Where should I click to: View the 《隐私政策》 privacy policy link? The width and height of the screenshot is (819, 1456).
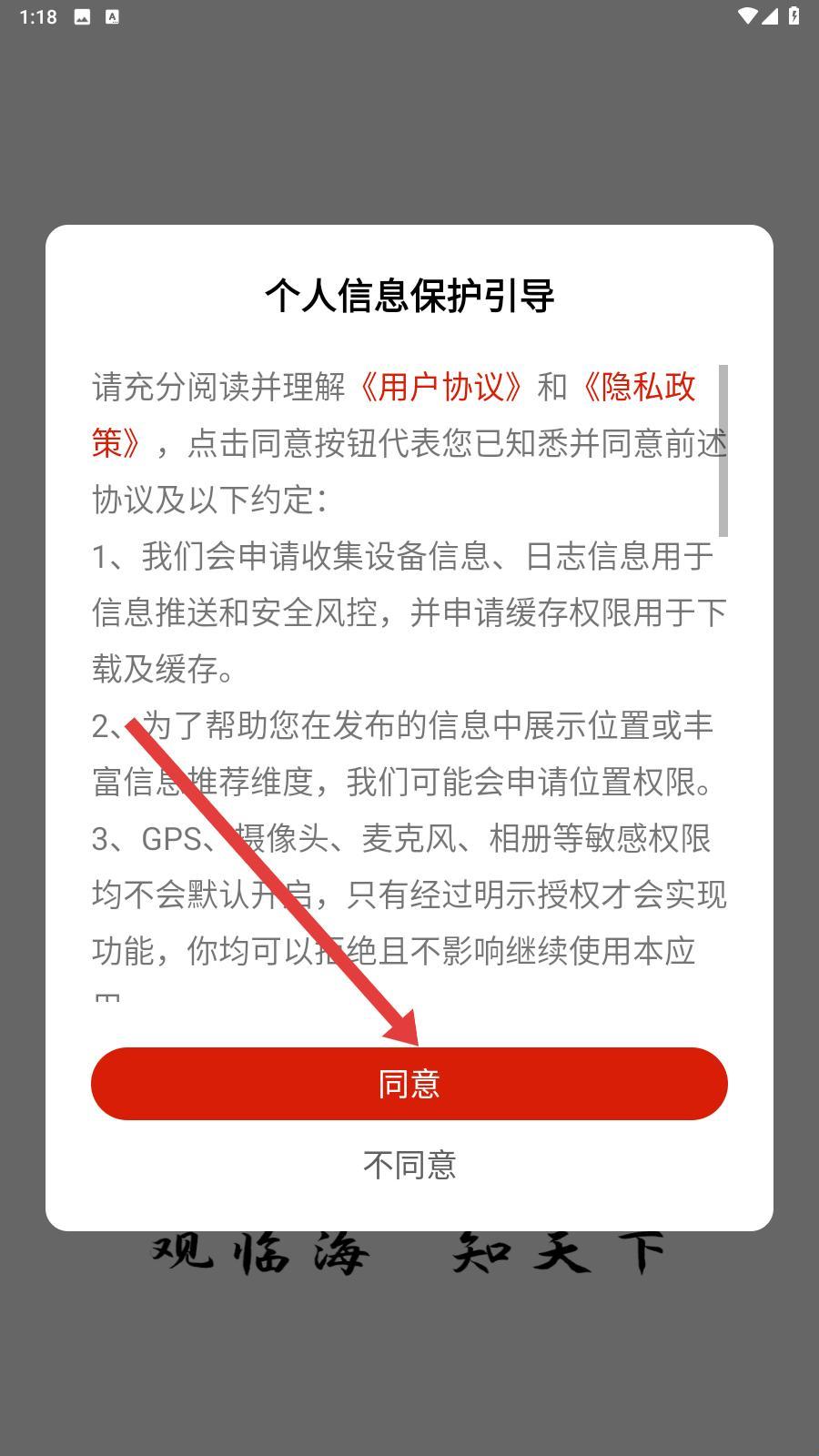tap(638, 387)
